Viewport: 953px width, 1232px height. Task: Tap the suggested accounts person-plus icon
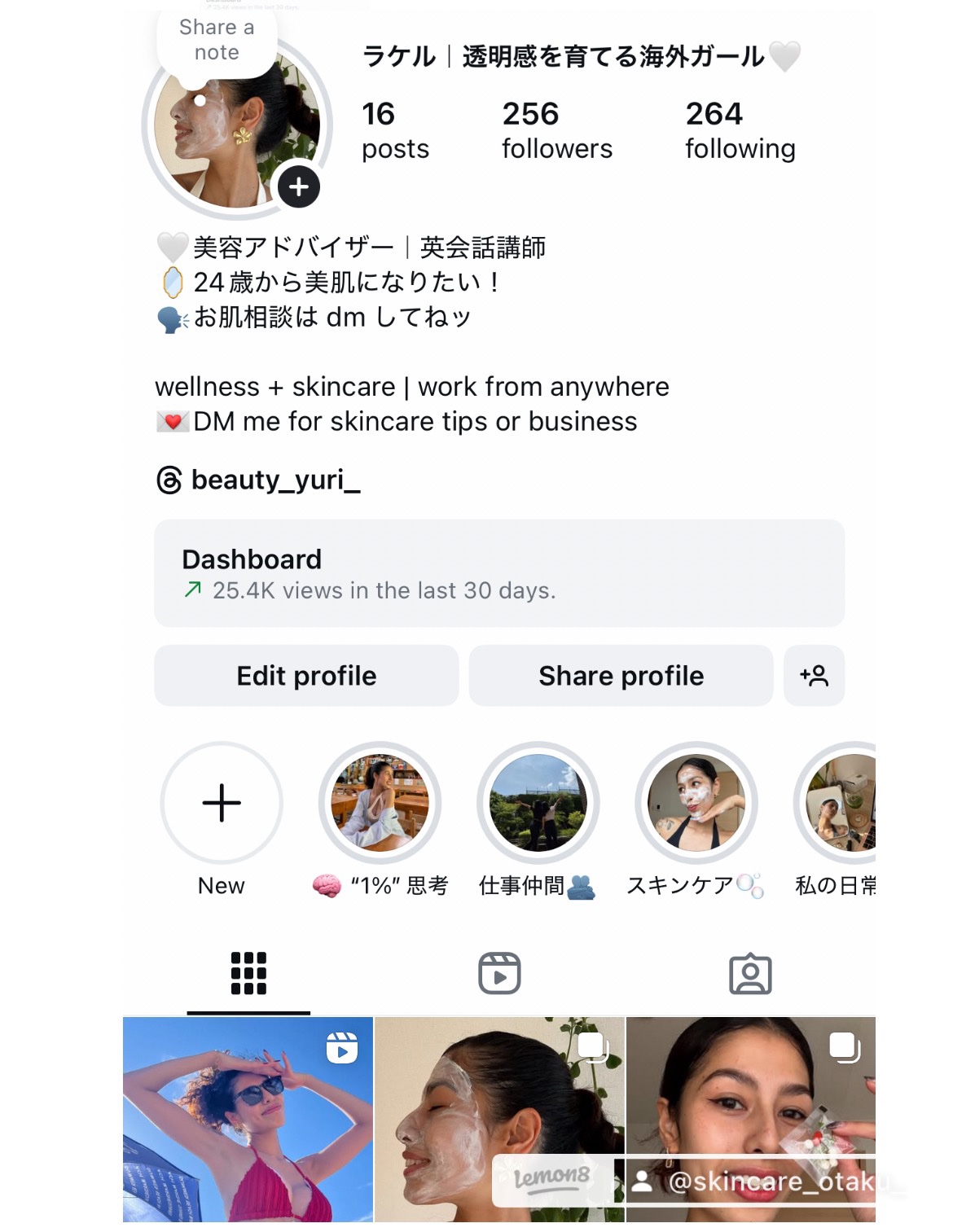point(814,675)
